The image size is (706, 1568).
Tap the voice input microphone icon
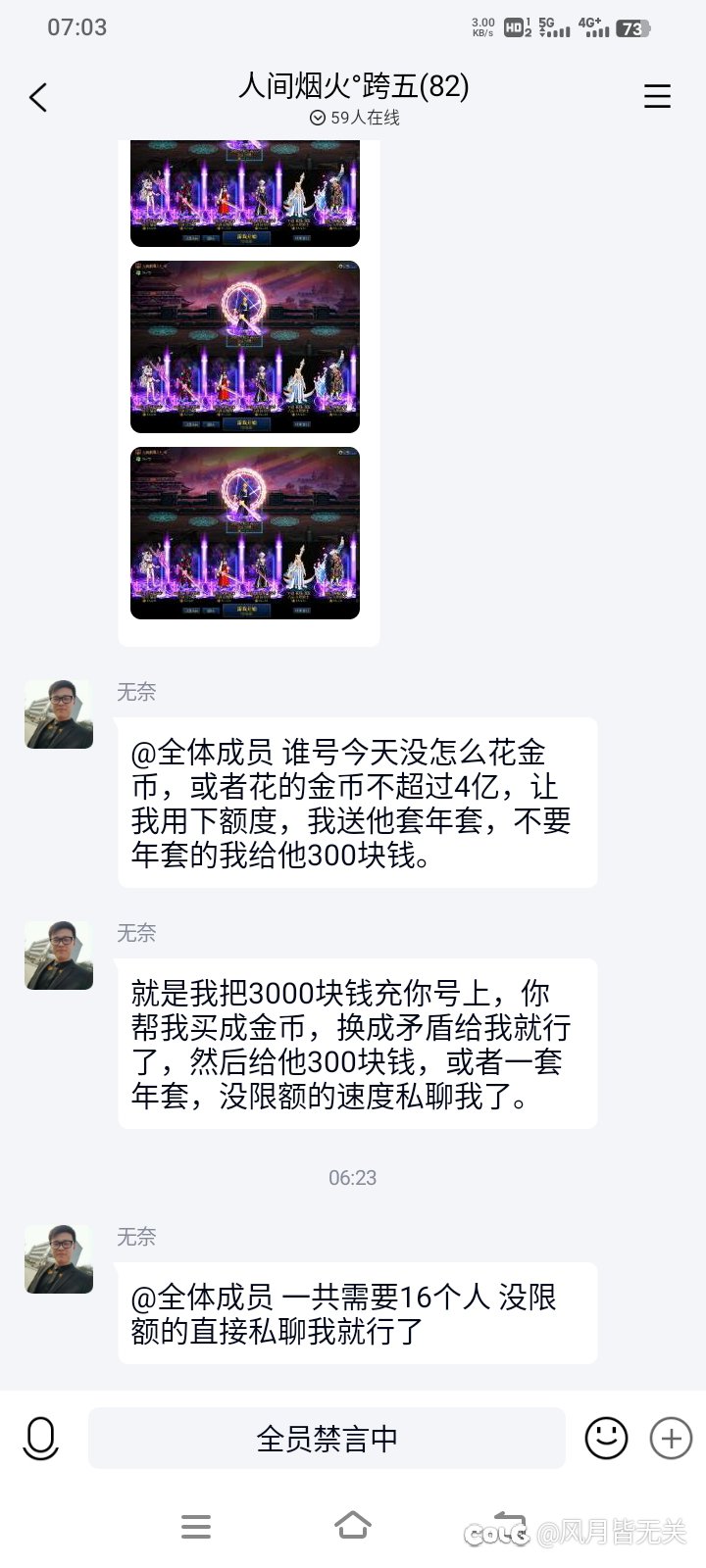(x=40, y=1438)
